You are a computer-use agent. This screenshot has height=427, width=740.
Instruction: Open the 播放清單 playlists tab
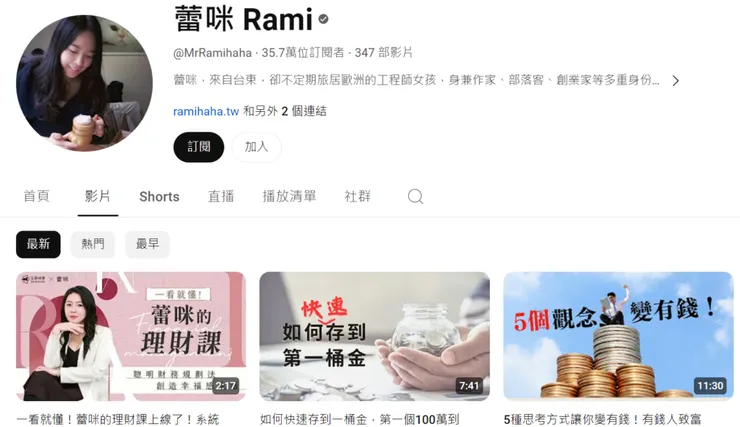[289, 196]
